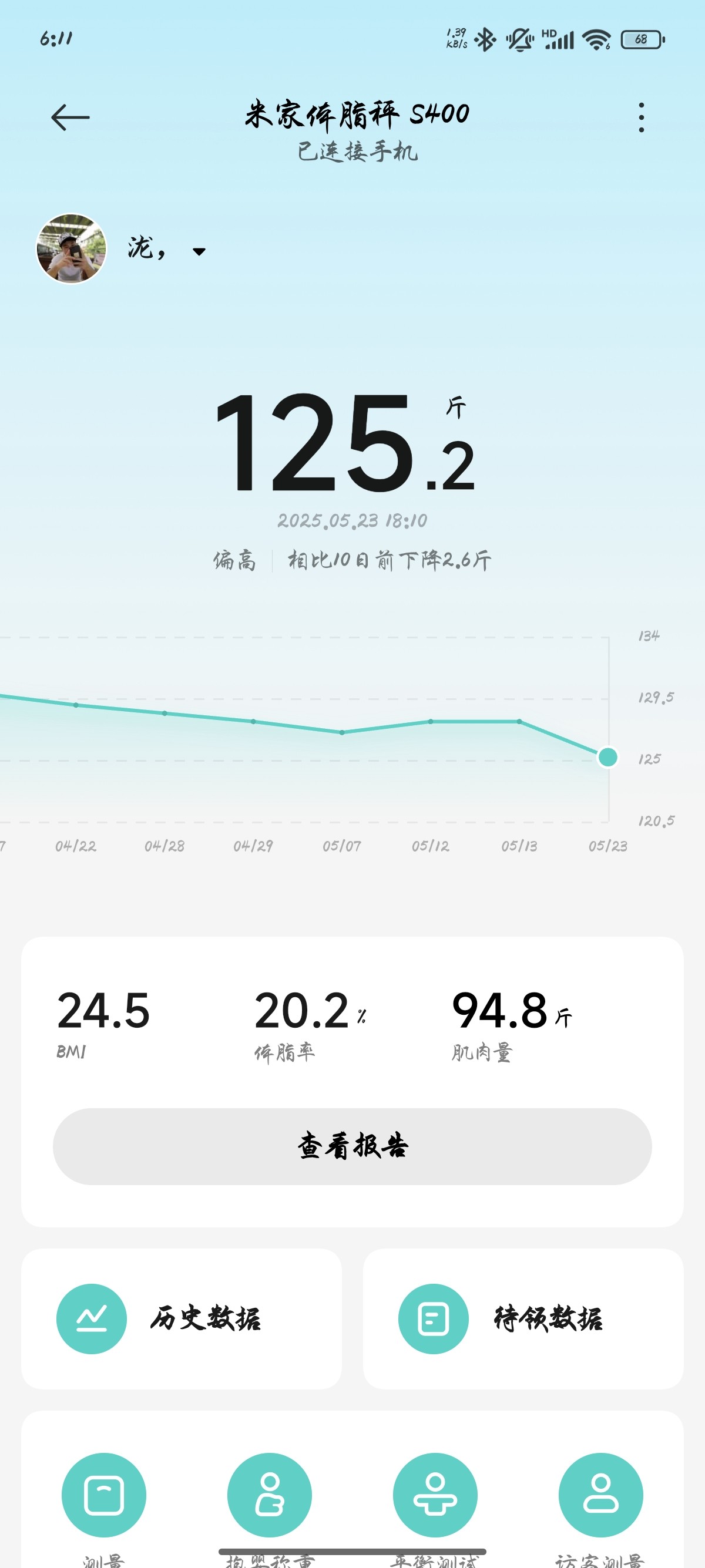Go back using the arrow icon
Image resolution: width=705 pixels, height=1568 pixels.
[70, 117]
